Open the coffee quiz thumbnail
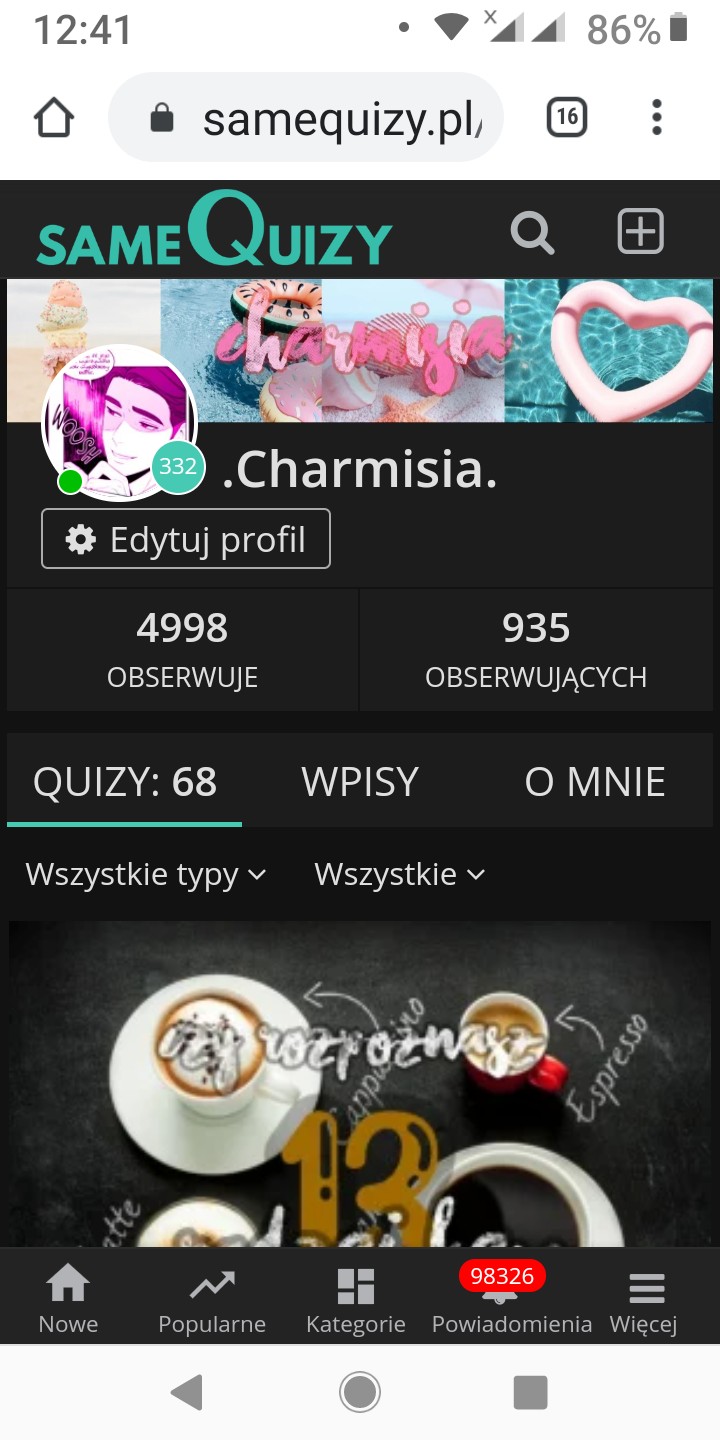 (360, 1084)
